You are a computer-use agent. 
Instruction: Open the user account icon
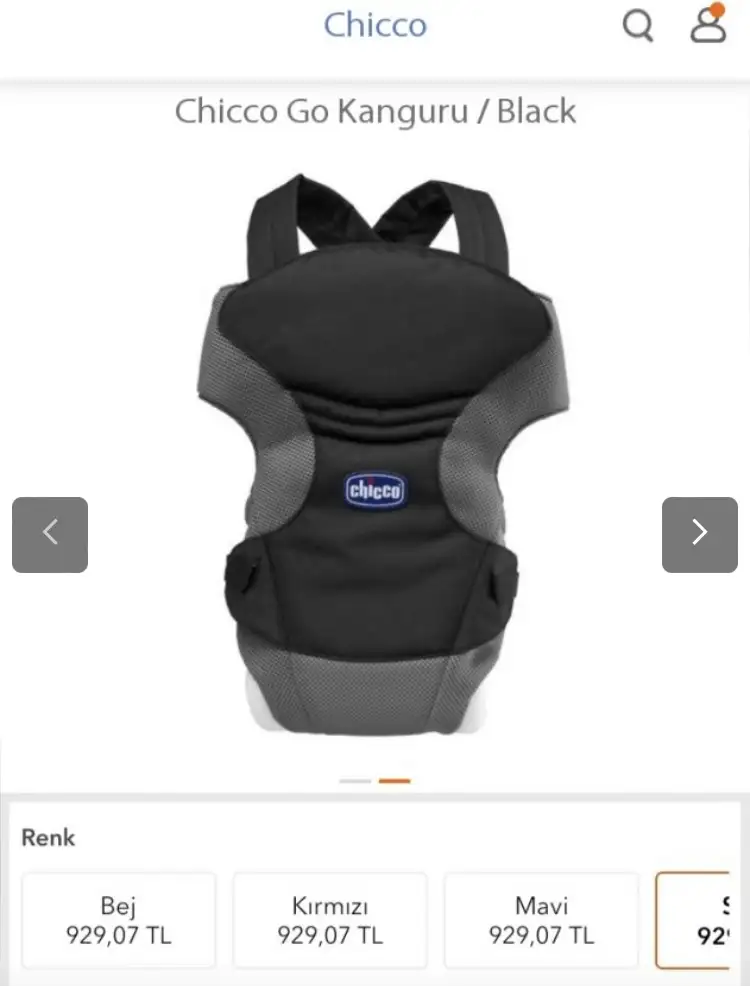pyautogui.click(x=708, y=25)
